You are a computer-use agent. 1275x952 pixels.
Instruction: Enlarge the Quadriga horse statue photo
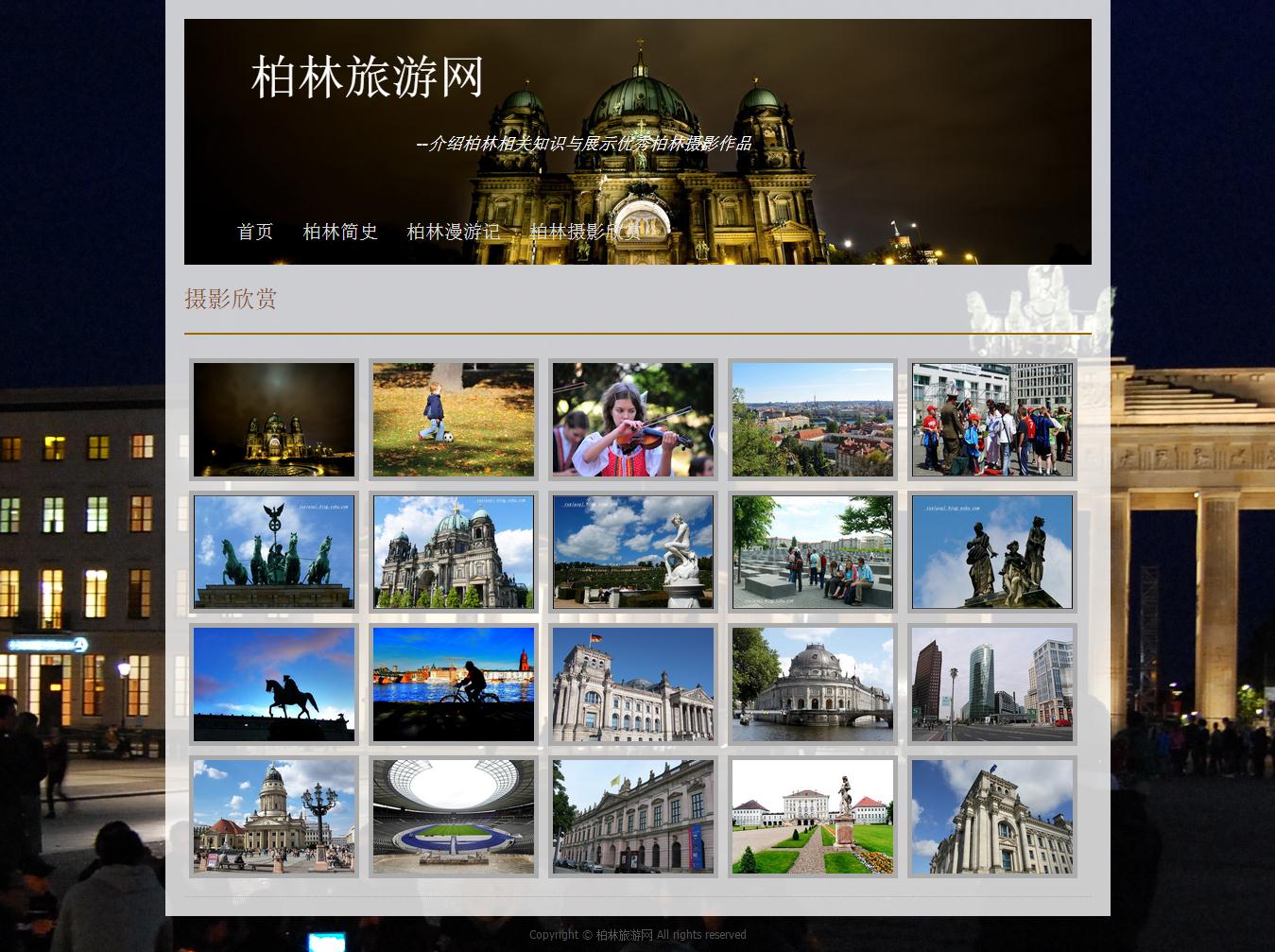[x=274, y=552]
